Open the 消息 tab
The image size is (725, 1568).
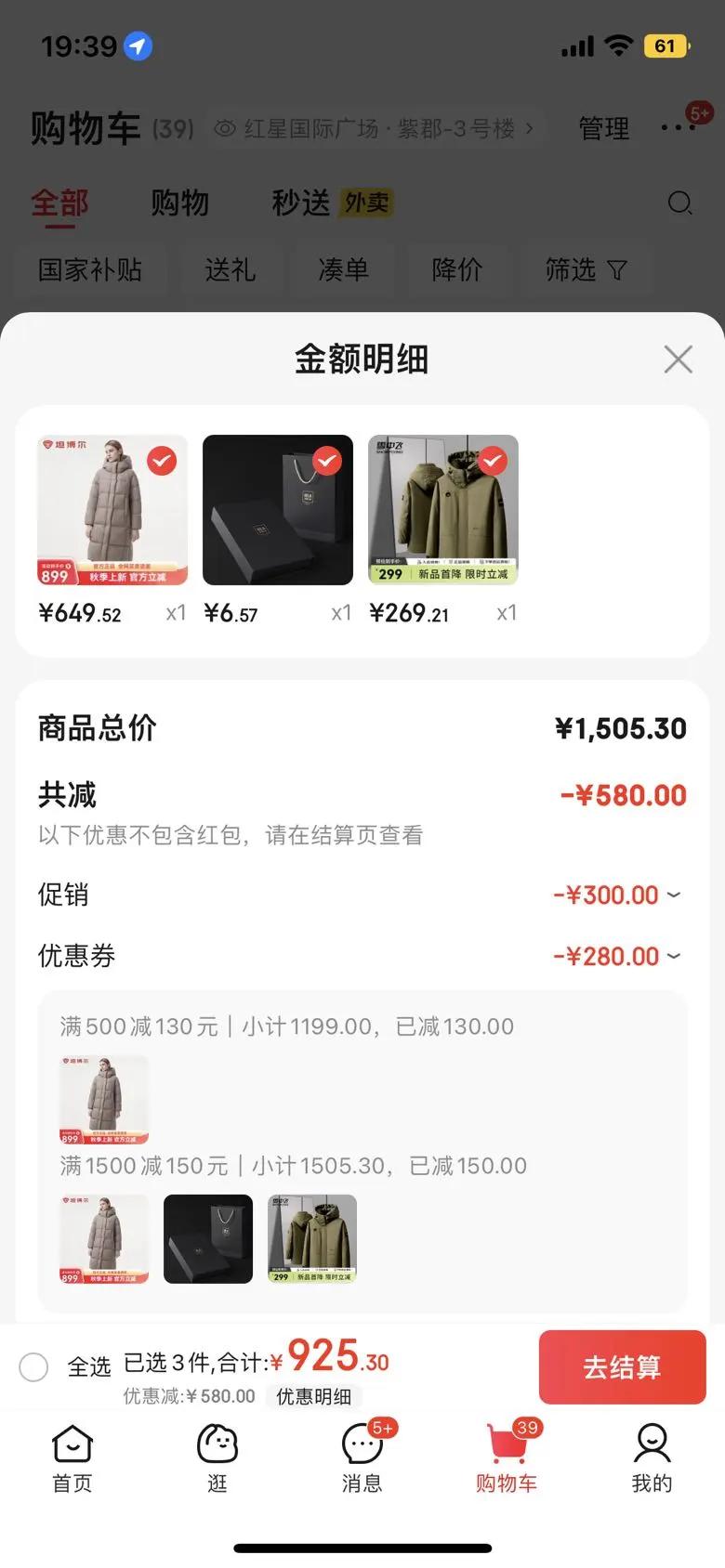[x=362, y=1458]
